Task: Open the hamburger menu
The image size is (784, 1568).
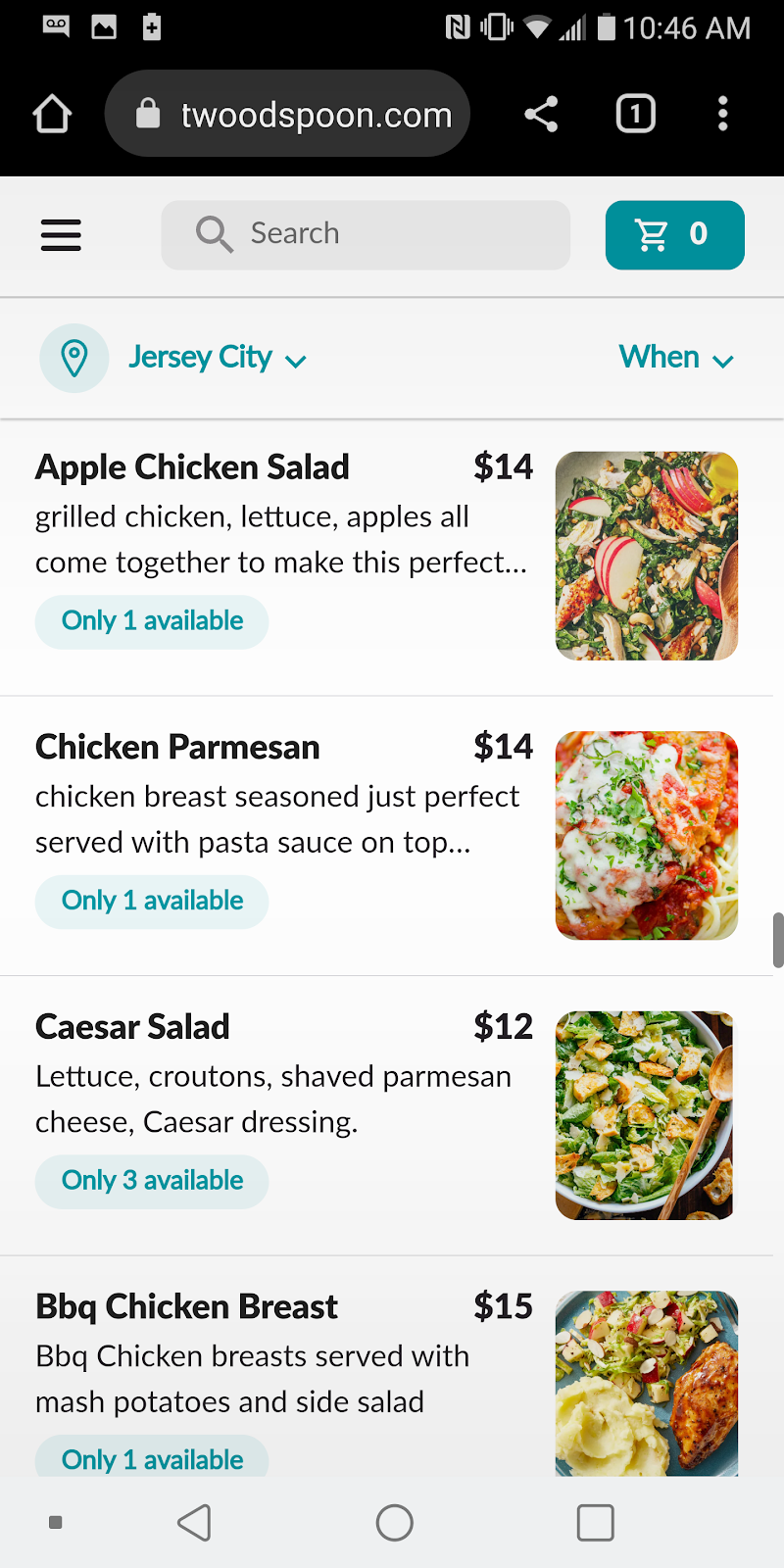Action: pos(61,235)
